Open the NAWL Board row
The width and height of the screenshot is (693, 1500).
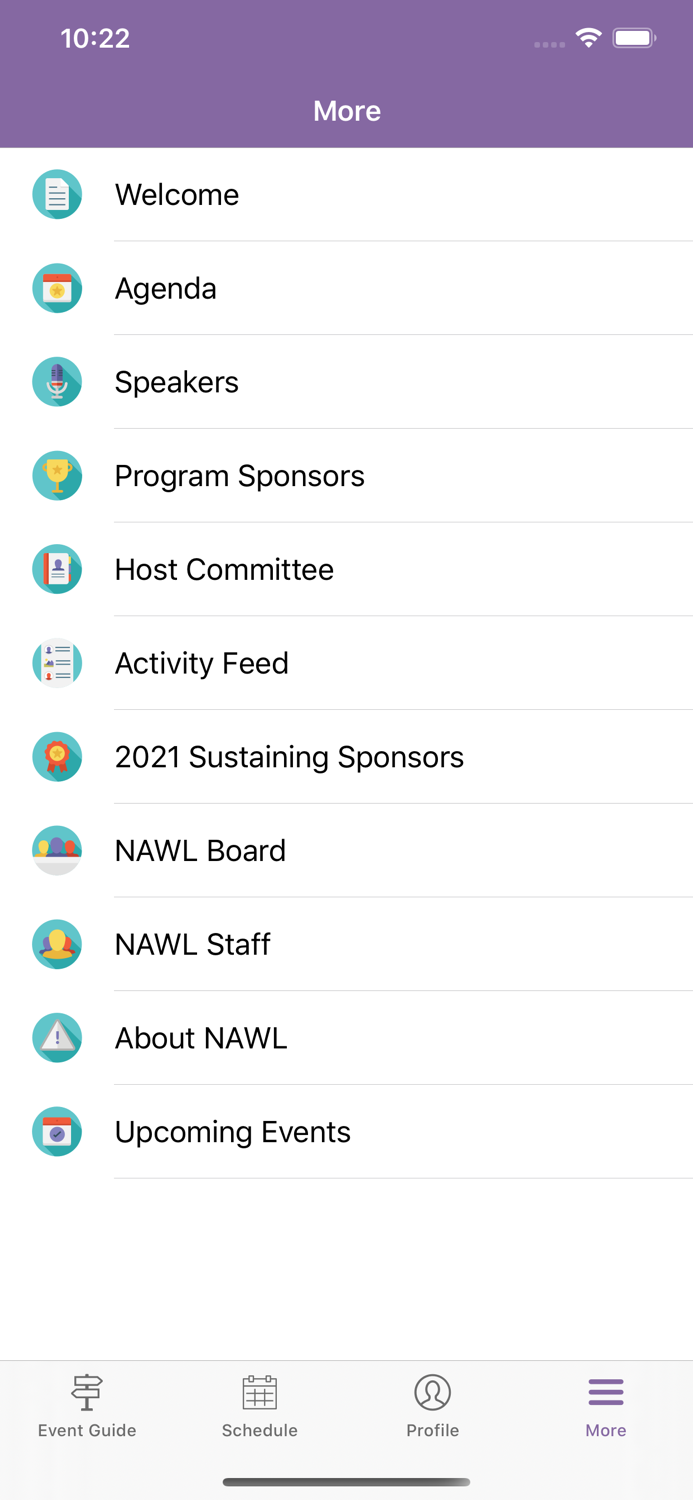200,851
